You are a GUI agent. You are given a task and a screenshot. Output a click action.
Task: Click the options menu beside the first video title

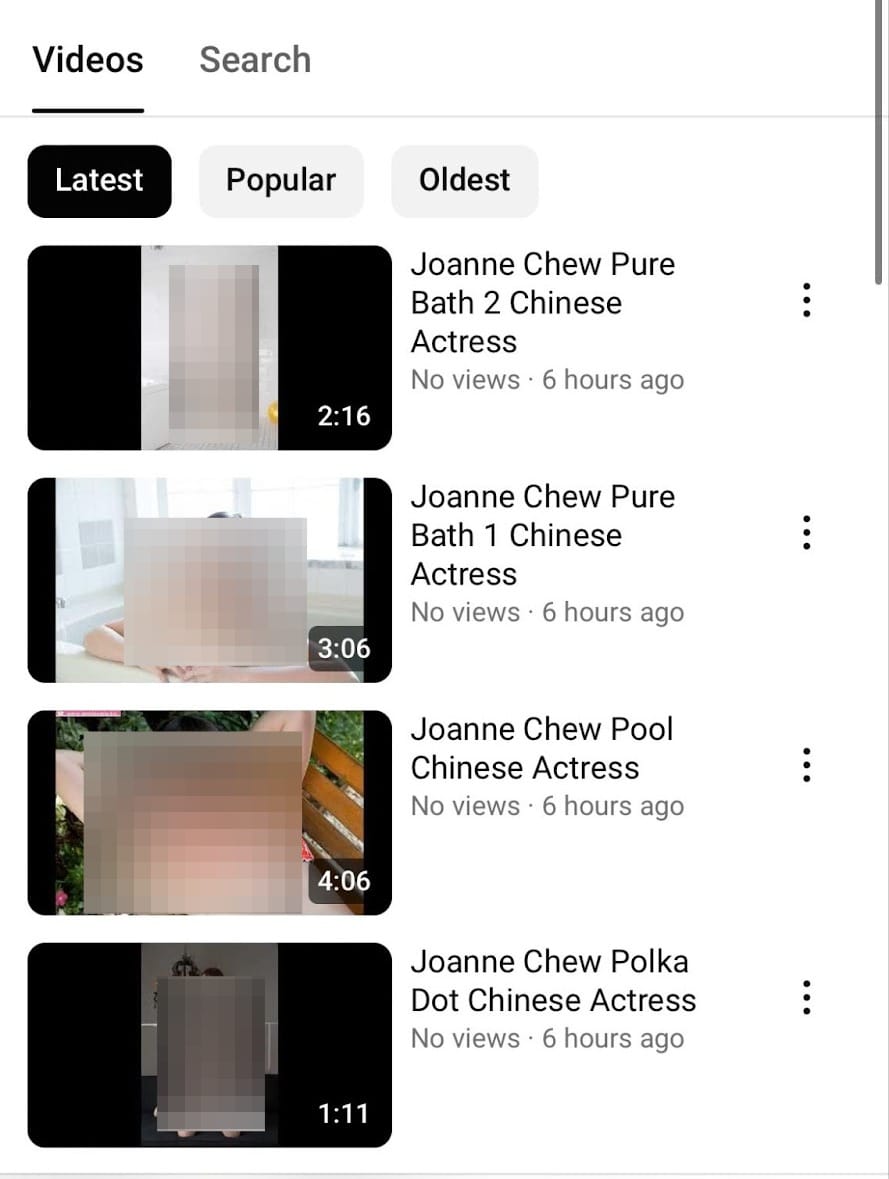click(806, 301)
